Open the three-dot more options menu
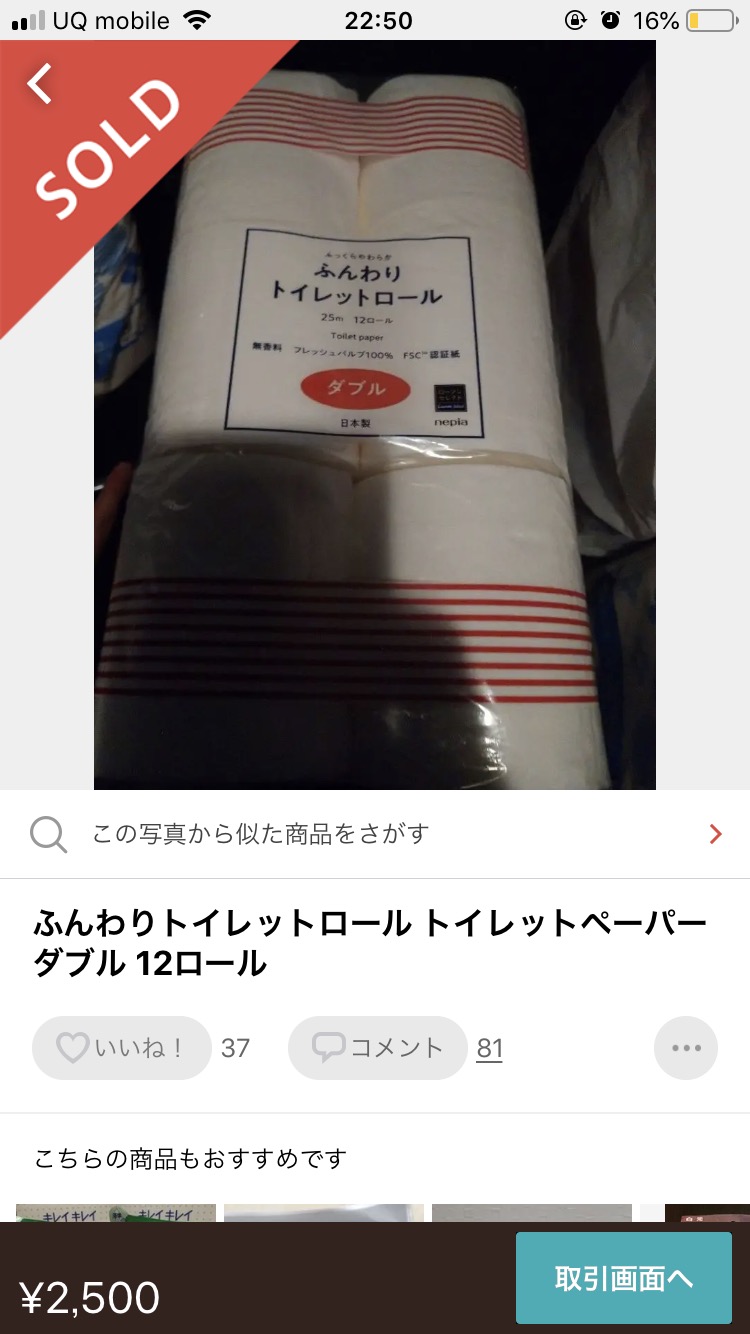750x1334 pixels. (686, 1048)
